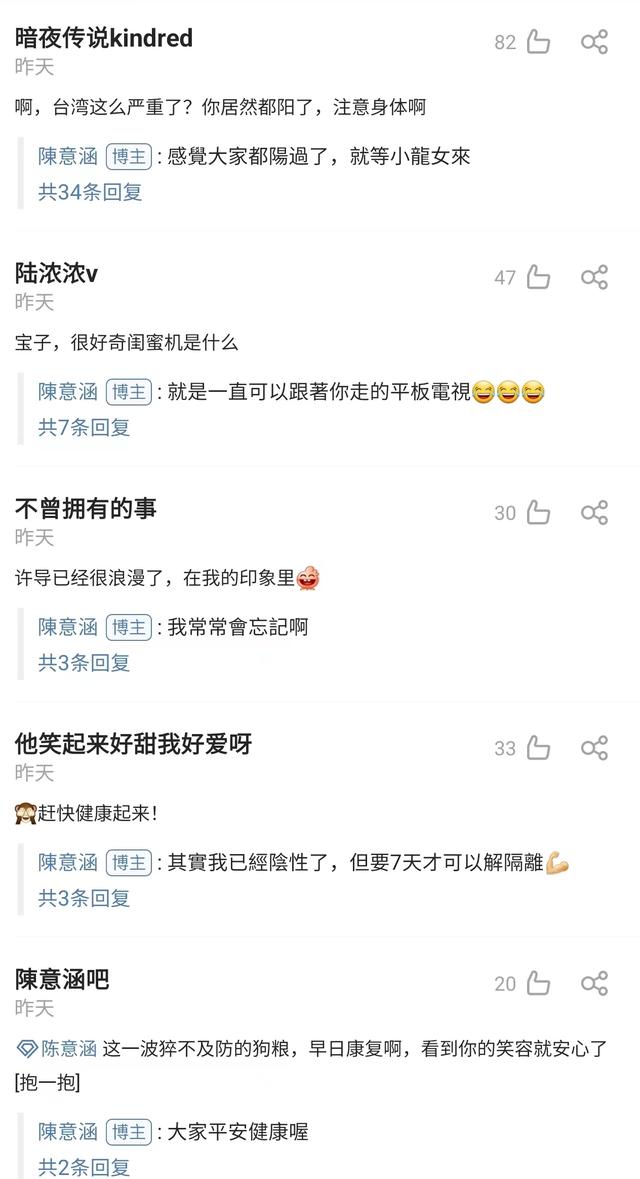640x1179 pixels.
Task: Visit 暗夜传说kindred's profile
Action: tap(104, 38)
